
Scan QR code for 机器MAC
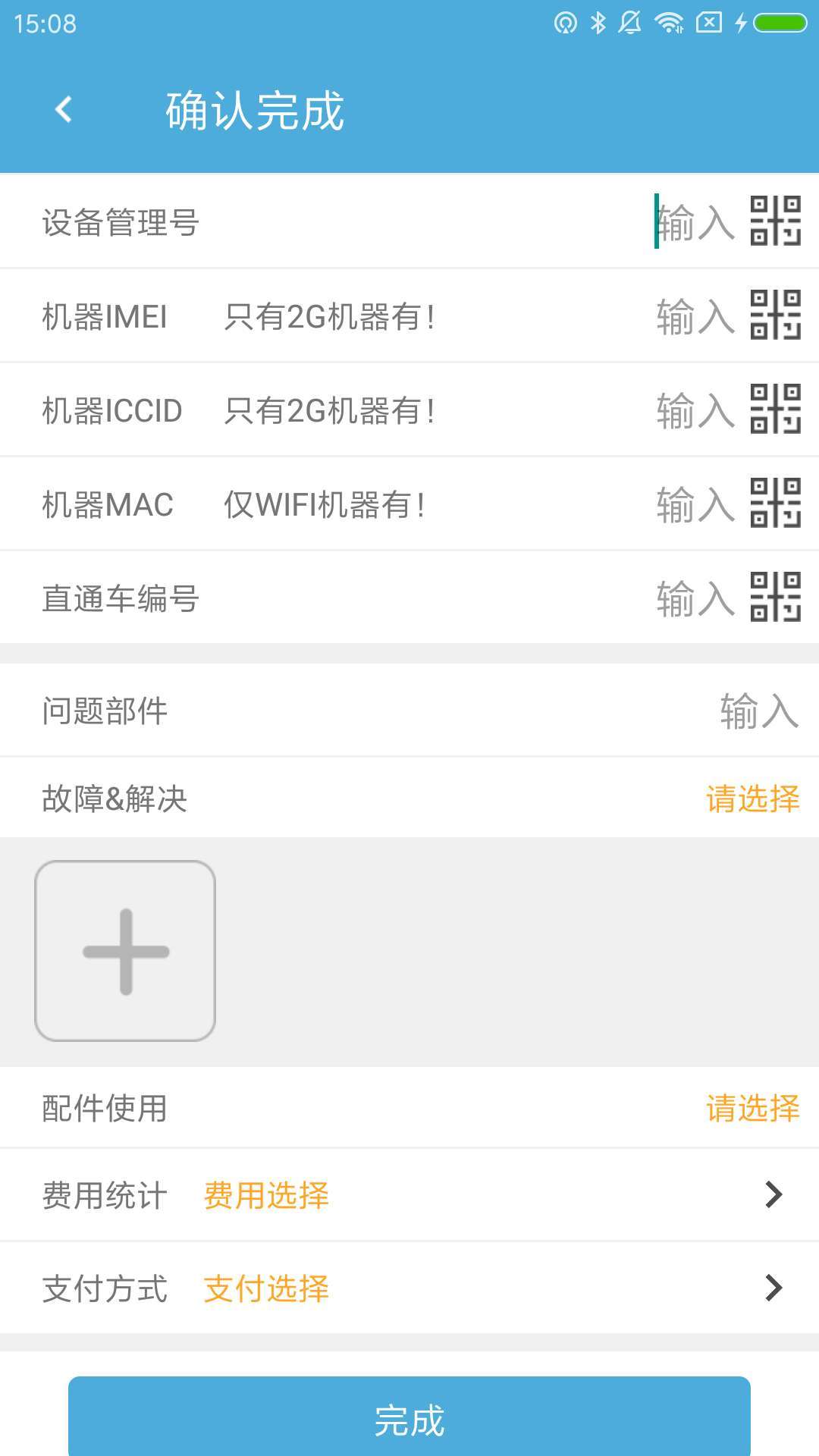[775, 503]
